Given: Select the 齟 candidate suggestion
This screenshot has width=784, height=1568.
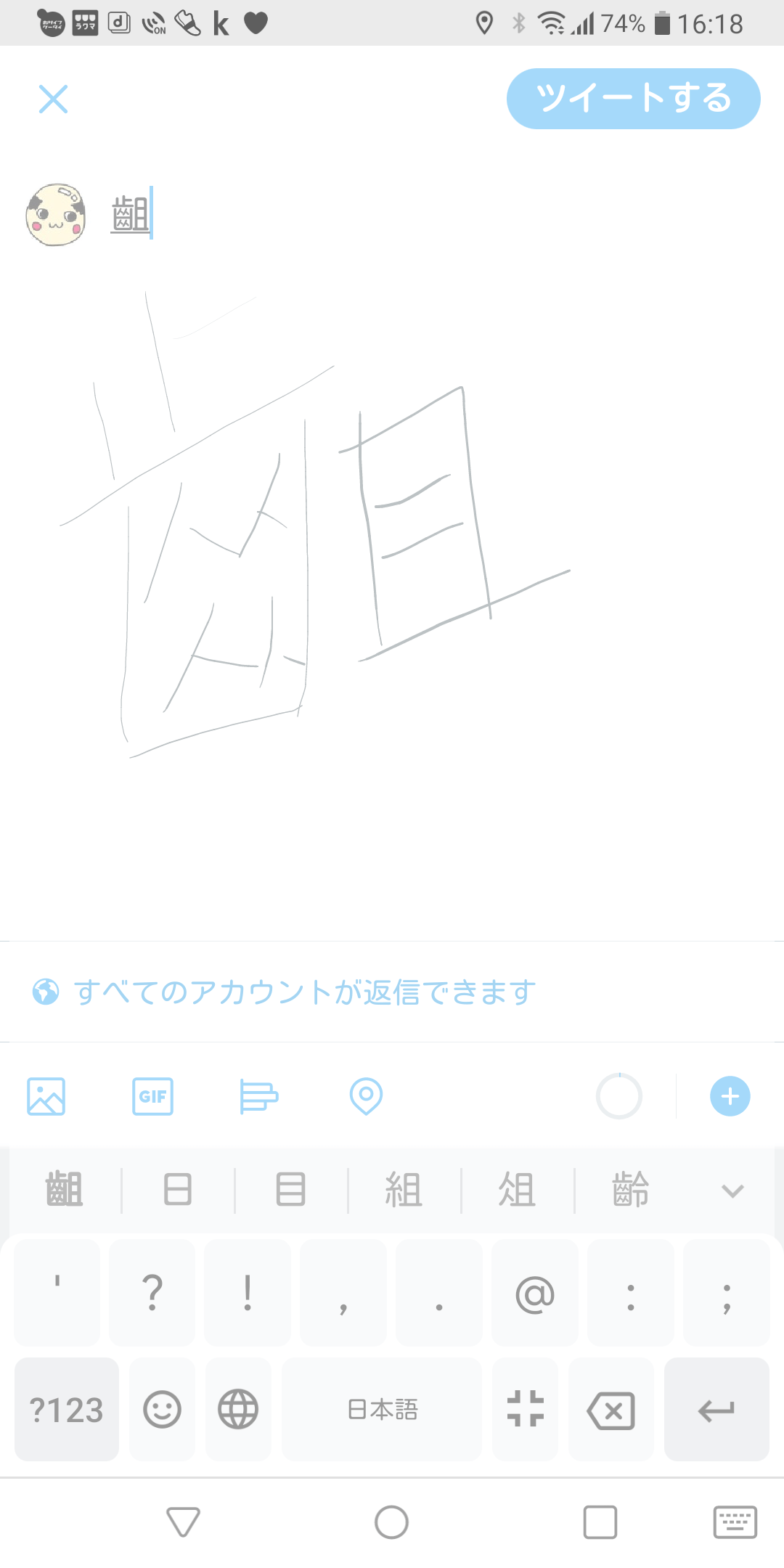Looking at the screenshot, I should pyautogui.click(x=64, y=1190).
